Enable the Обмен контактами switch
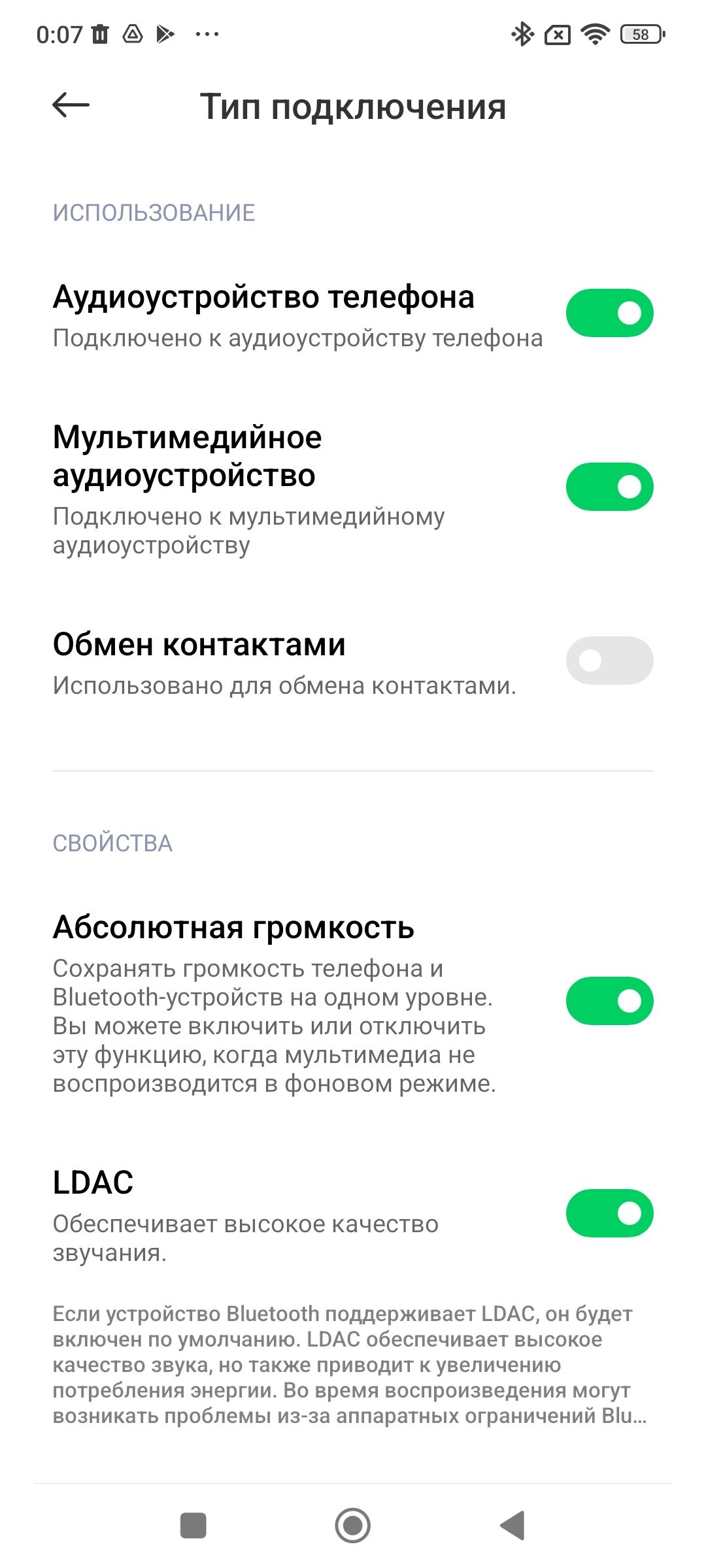Screen dimensions: 706x1568 coord(609,661)
